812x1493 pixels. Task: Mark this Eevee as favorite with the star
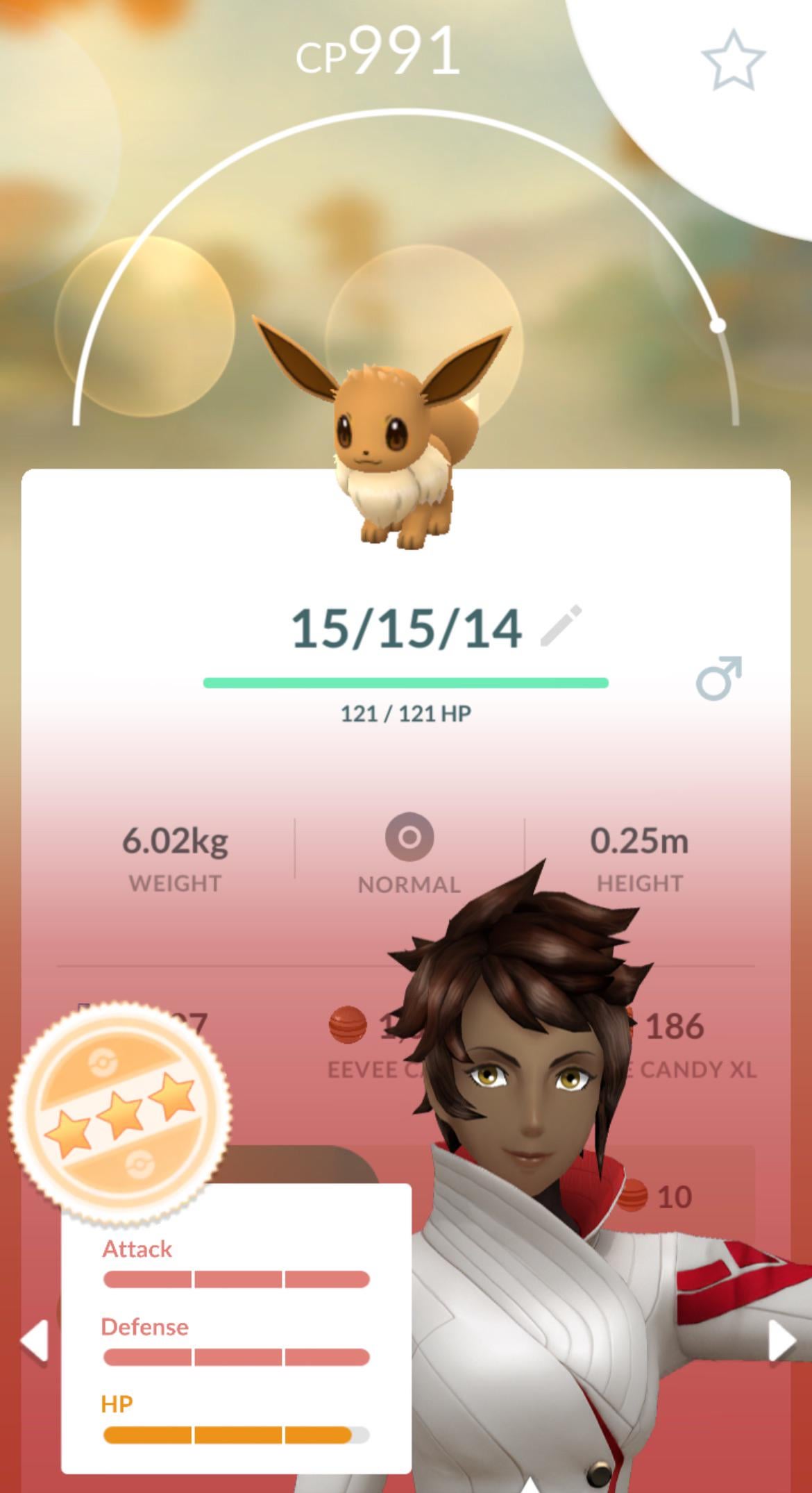[733, 60]
